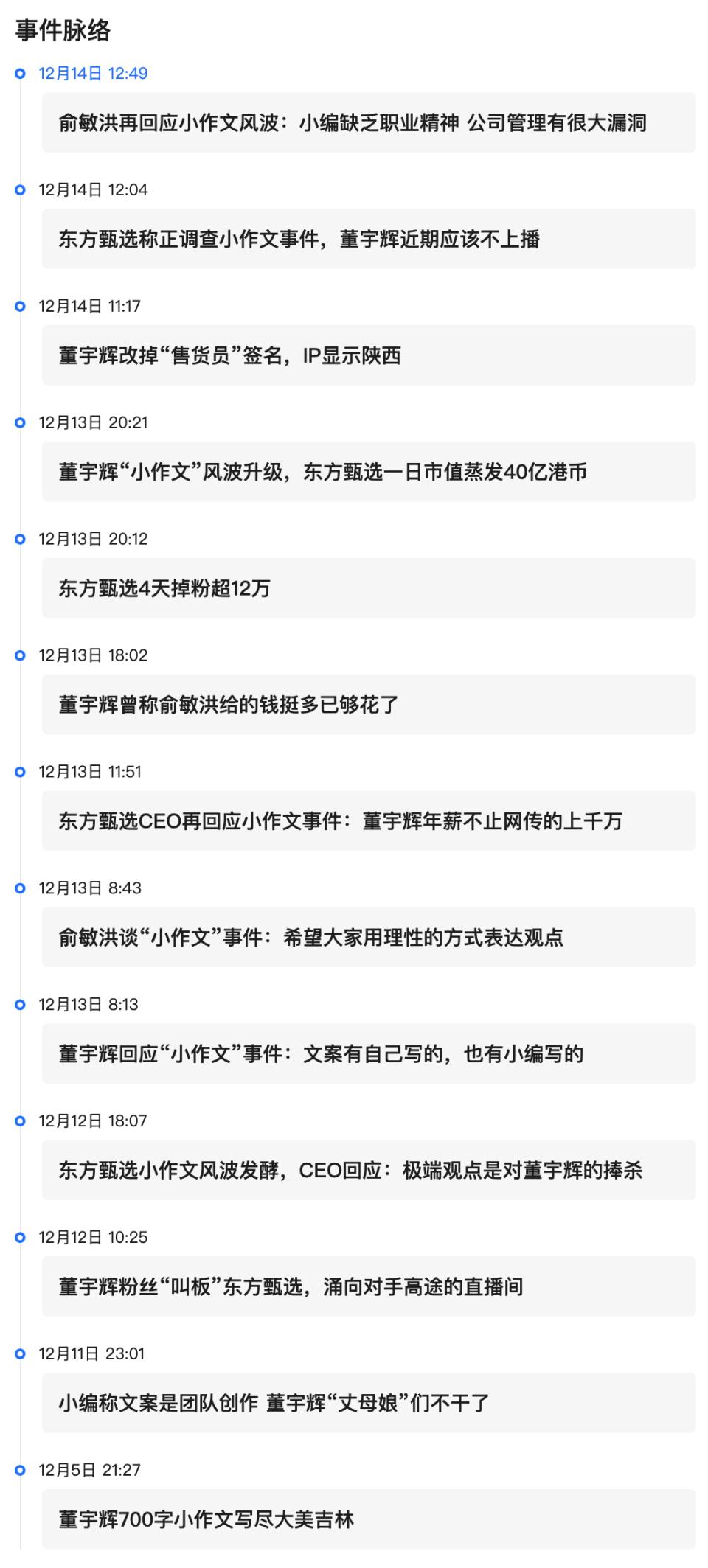Screen dimensions: 708x1568
Task: Open the 俞敏洪再回应小作文风波 news card
Action: (x=369, y=122)
